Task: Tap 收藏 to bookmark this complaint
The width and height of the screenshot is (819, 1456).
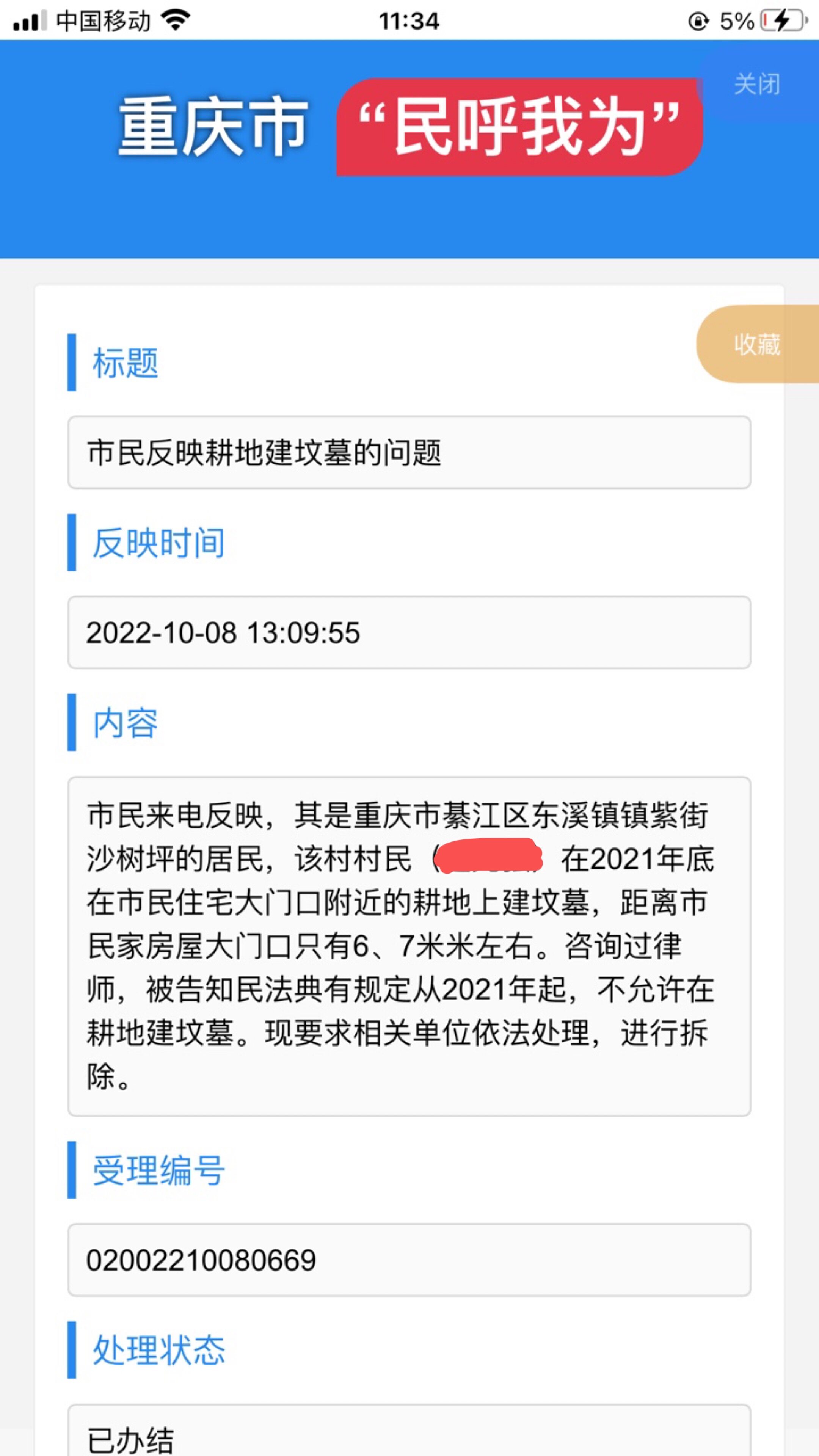Action: click(x=758, y=344)
